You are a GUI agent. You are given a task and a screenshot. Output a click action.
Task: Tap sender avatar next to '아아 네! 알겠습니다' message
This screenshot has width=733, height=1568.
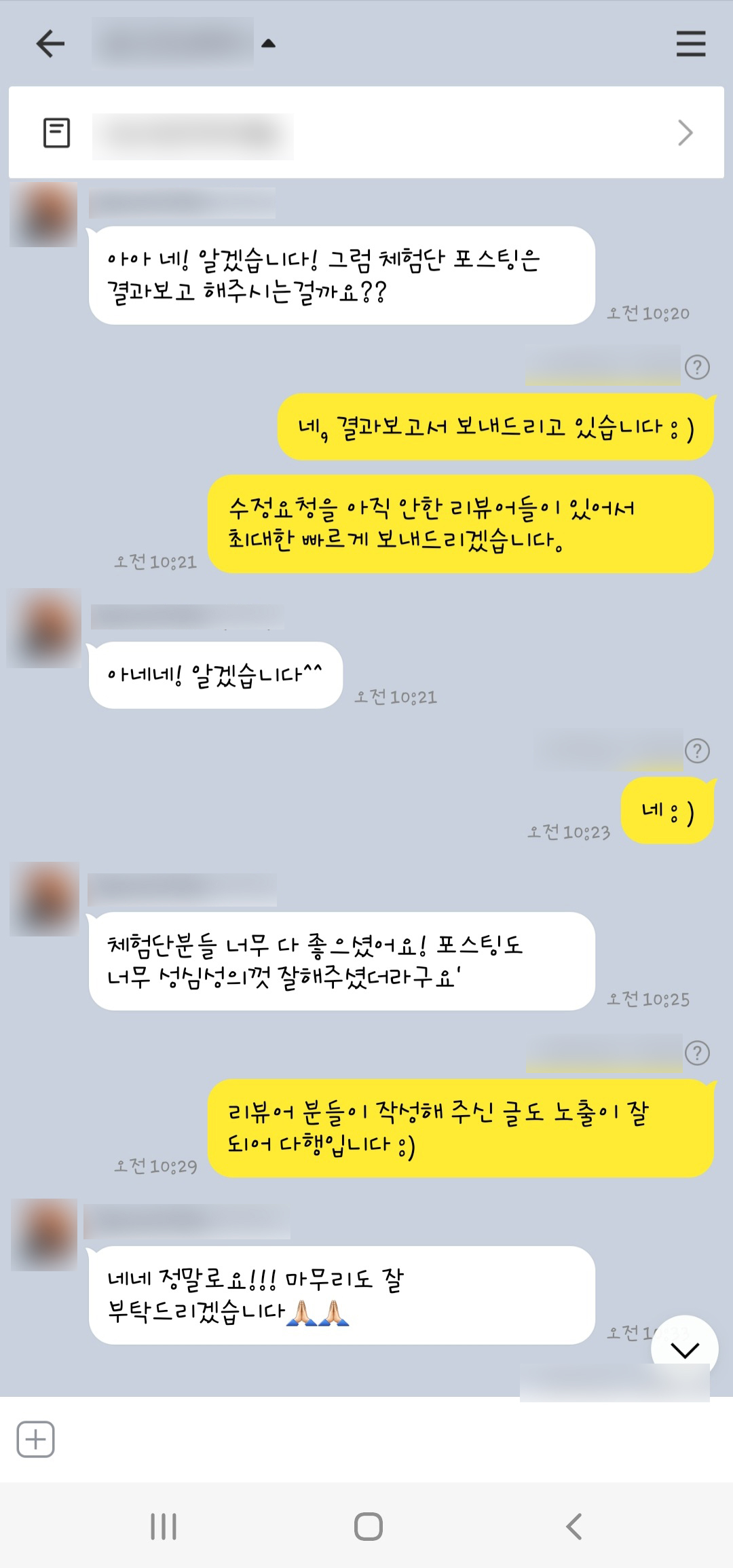click(x=43, y=215)
